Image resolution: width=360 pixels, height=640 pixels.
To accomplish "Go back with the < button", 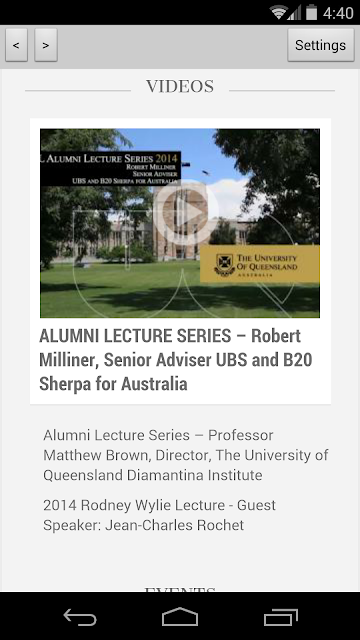I will 16,45.
